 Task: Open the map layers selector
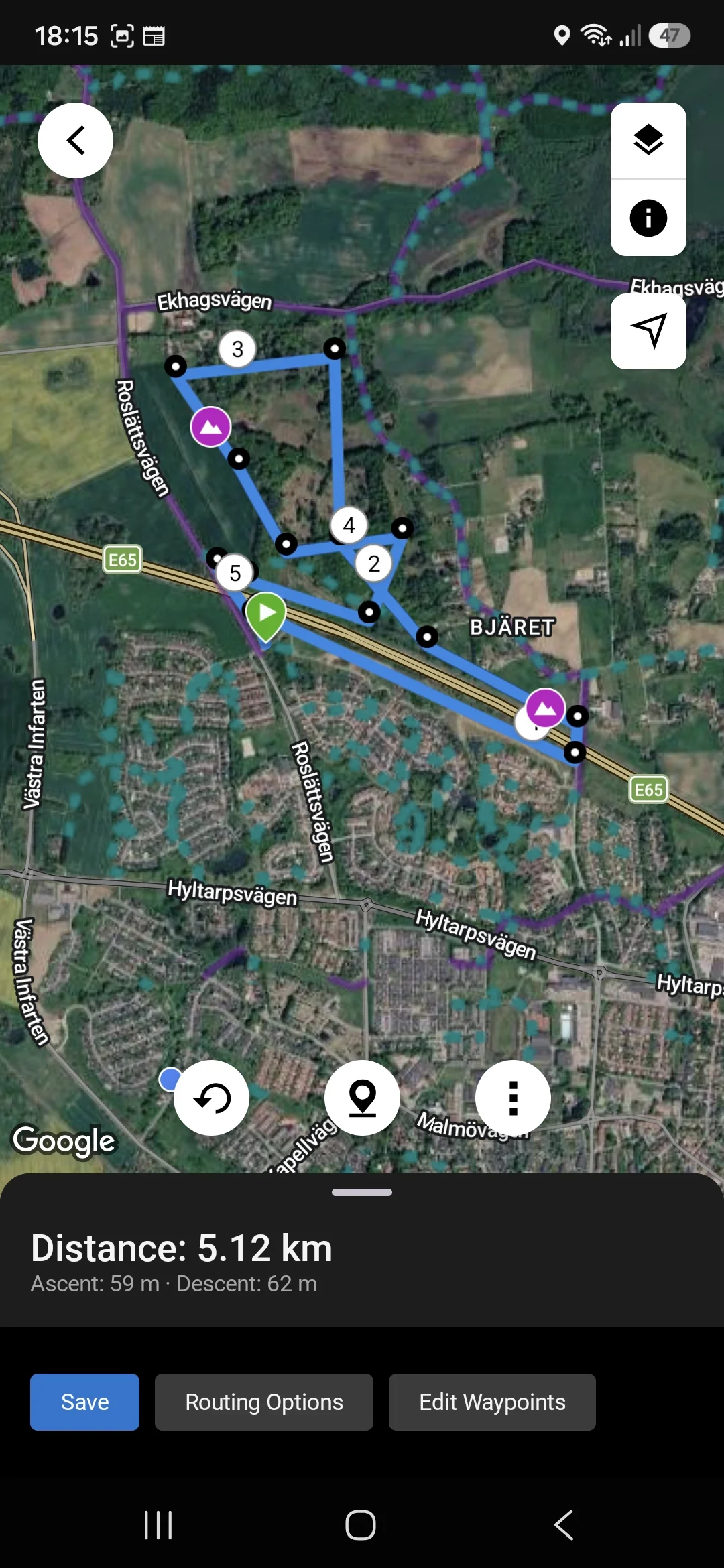pyautogui.click(x=648, y=141)
